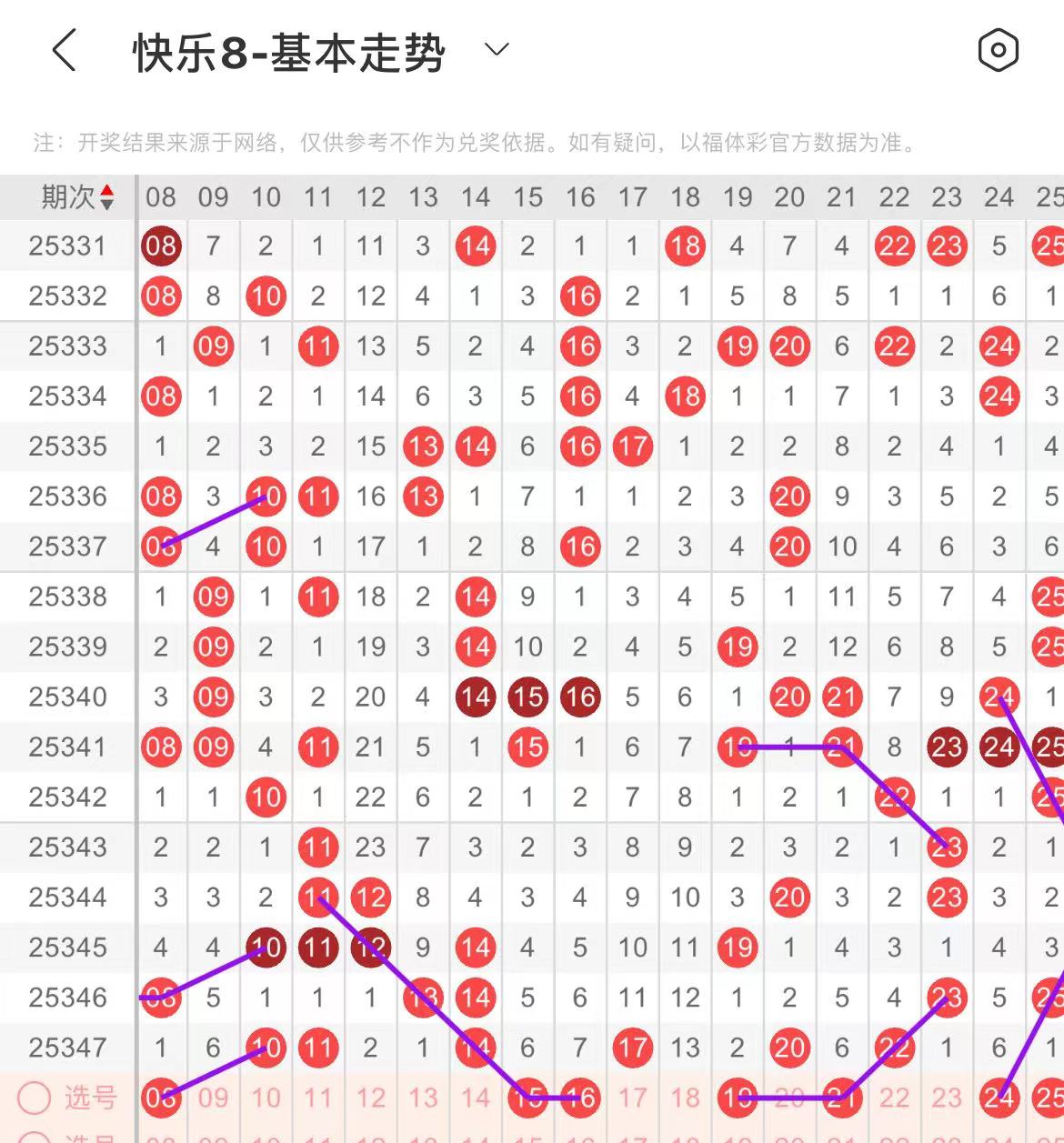Image resolution: width=1064 pixels, height=1143 pixels.
Task: Open the chart settings hexagon icon
Action: 998,50
